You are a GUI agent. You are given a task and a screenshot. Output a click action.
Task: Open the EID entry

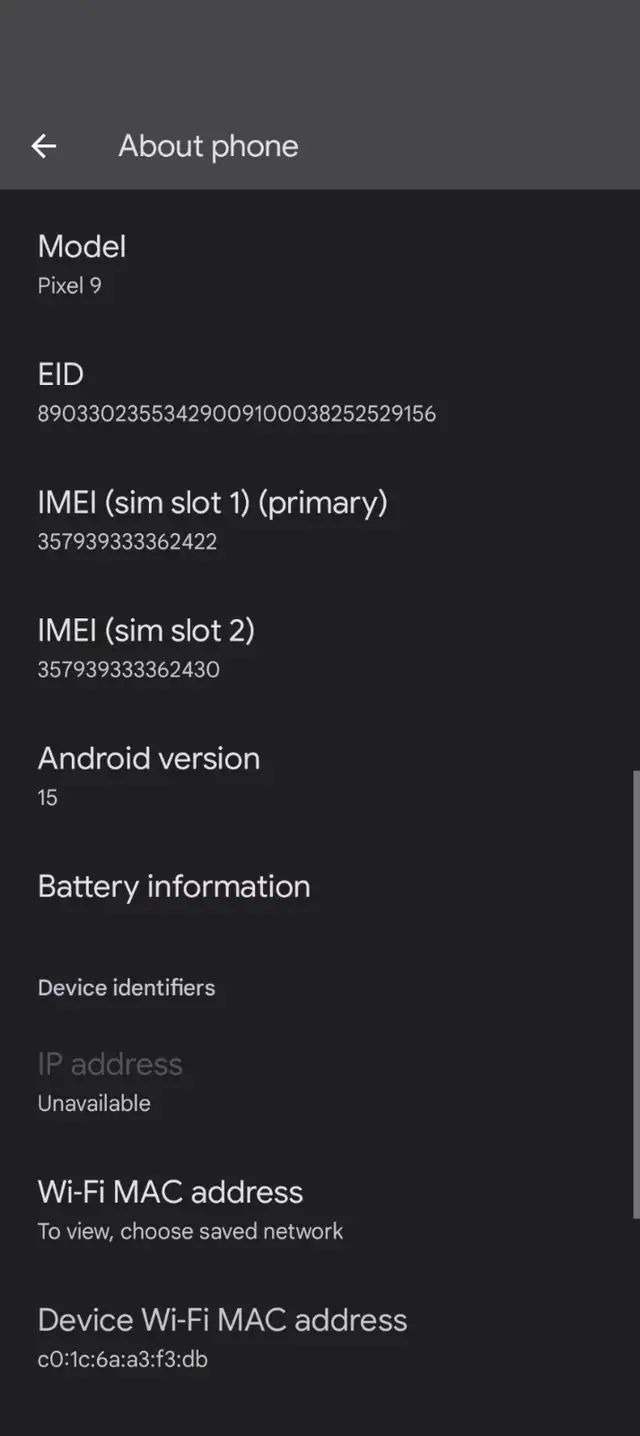pos(320,393)
